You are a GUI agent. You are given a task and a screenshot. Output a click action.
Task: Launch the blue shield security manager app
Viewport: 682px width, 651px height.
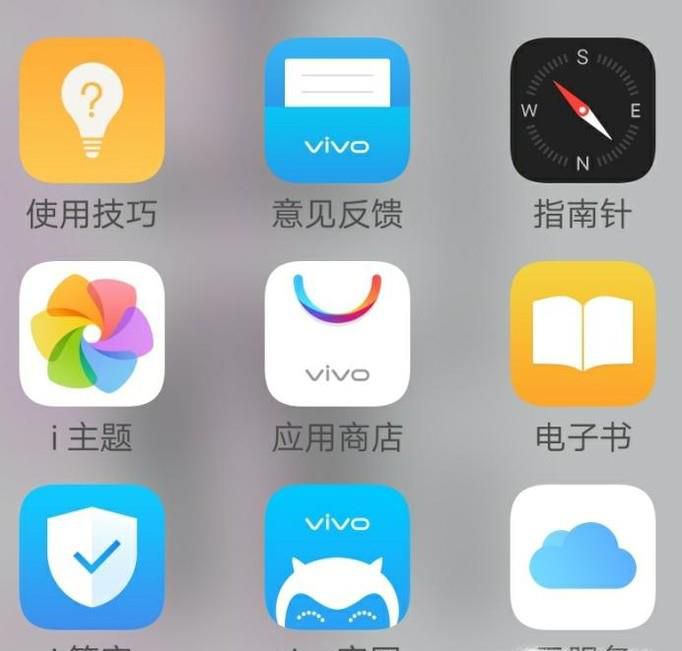pyautogui.click(x=92, y=556)
